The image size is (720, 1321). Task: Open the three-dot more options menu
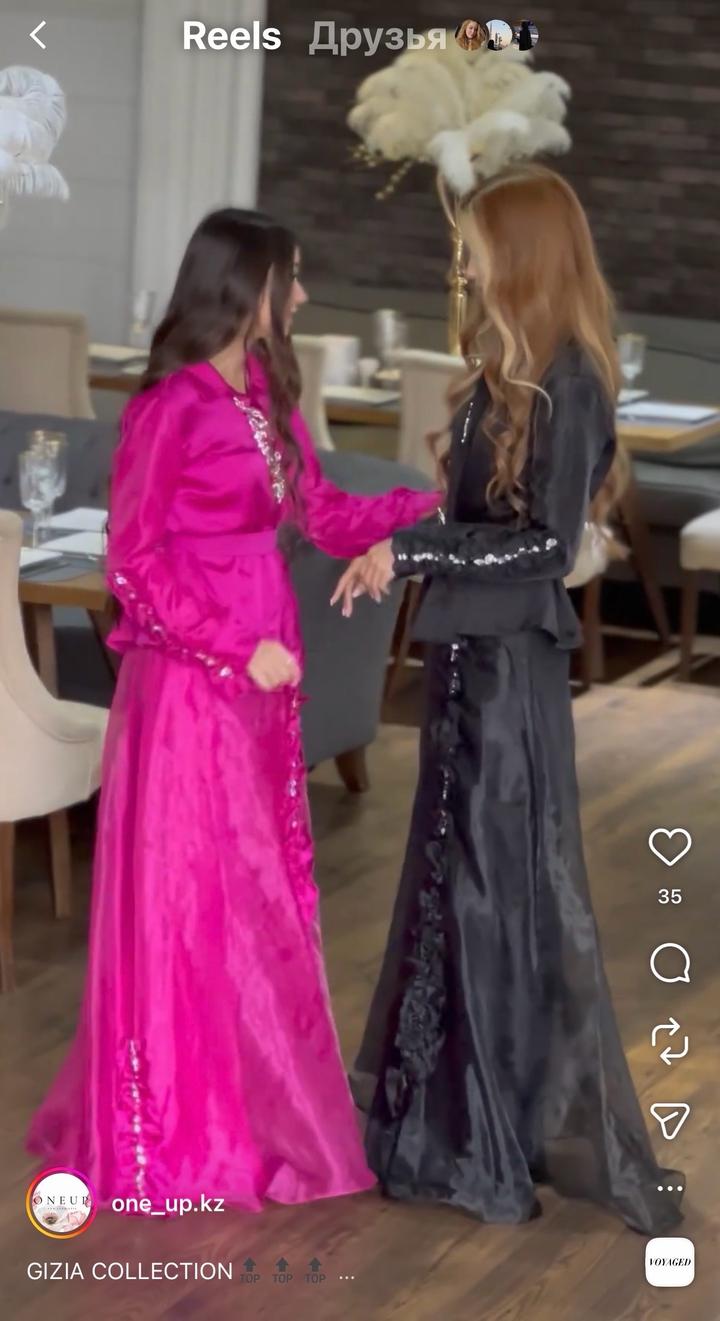point(669,1189)
